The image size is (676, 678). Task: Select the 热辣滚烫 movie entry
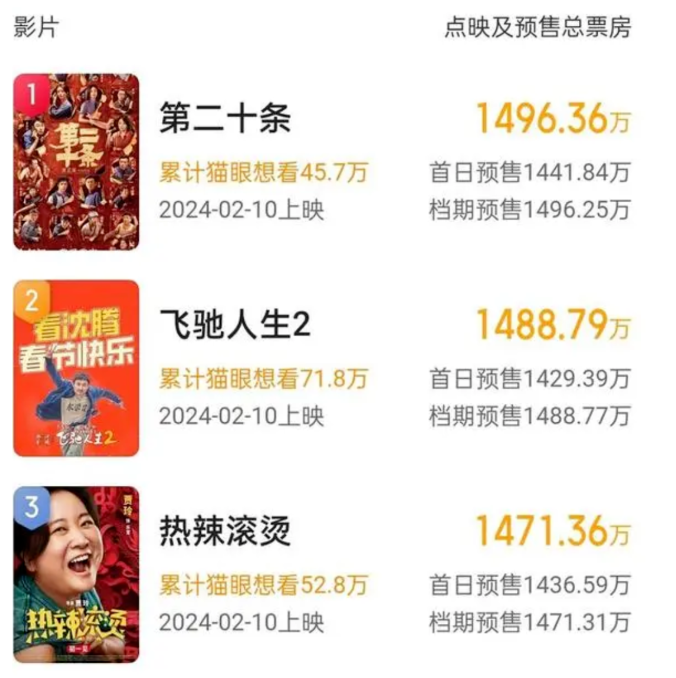226,531
